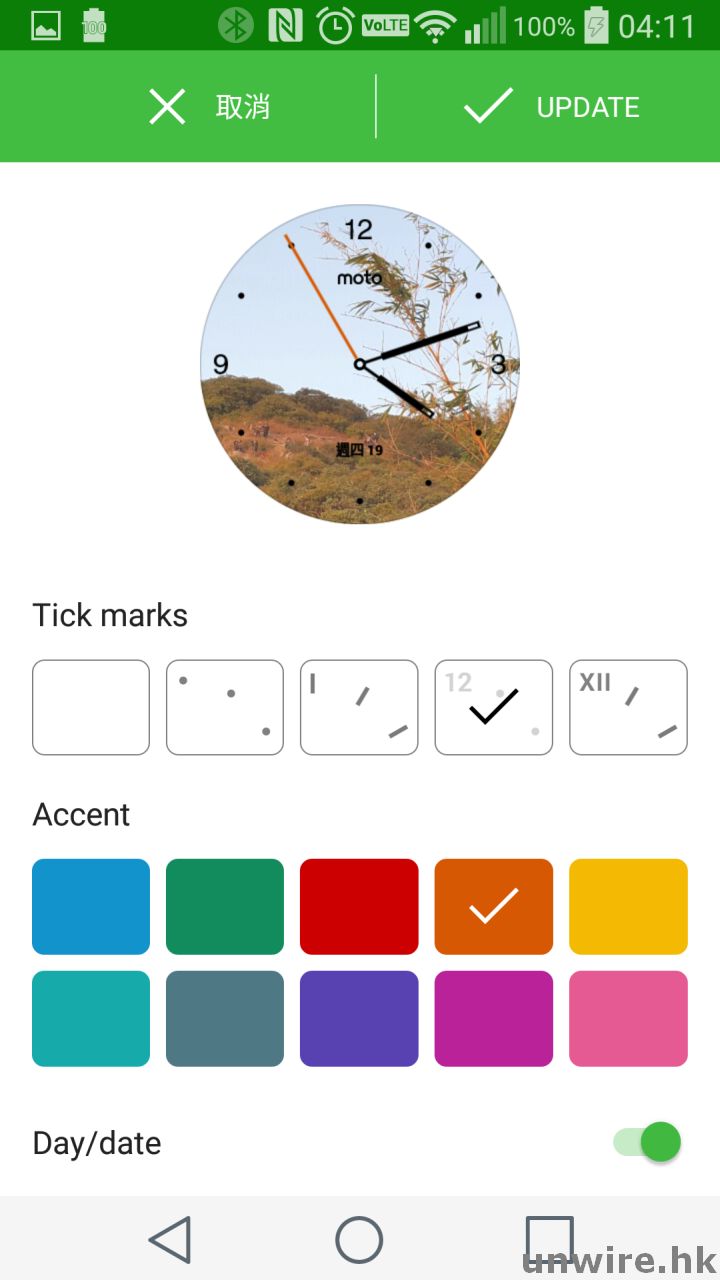Tap the orange accent swatch
Viewport: 720px width, 1280px height.
(x=493, y=906)
